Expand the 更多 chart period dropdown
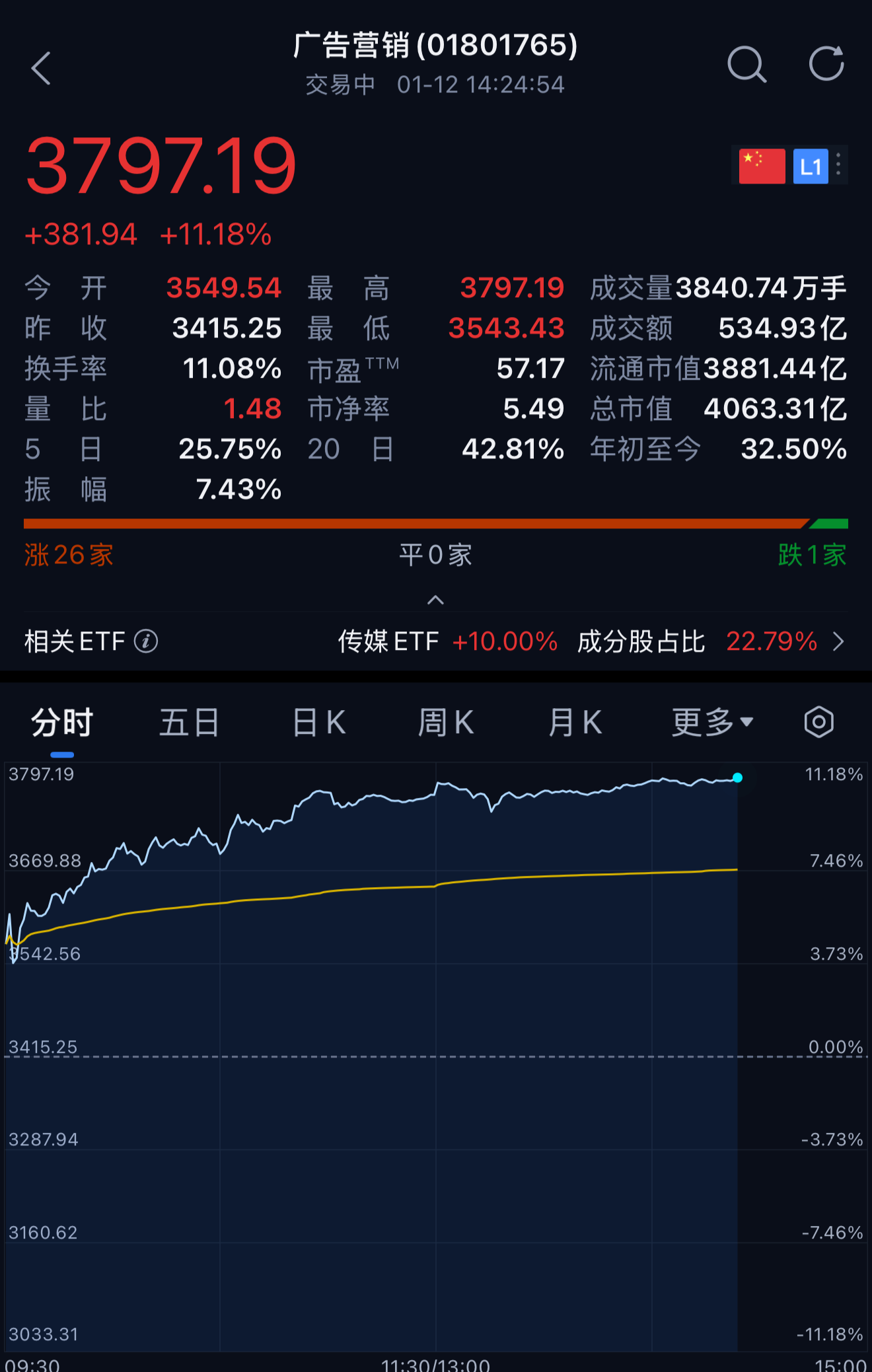 click(712, 722)
